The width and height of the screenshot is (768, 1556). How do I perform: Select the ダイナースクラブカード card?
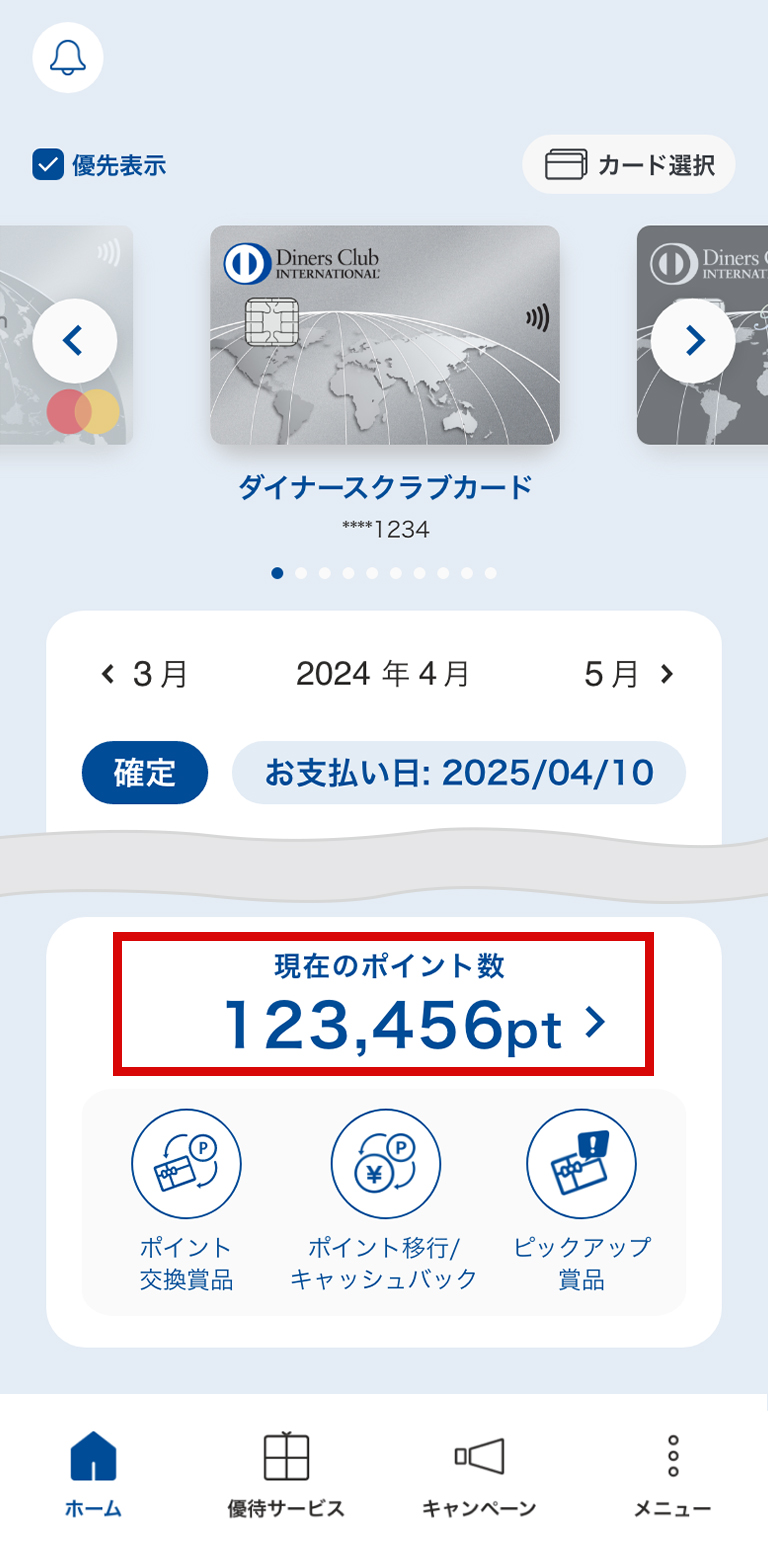[384, 335]
